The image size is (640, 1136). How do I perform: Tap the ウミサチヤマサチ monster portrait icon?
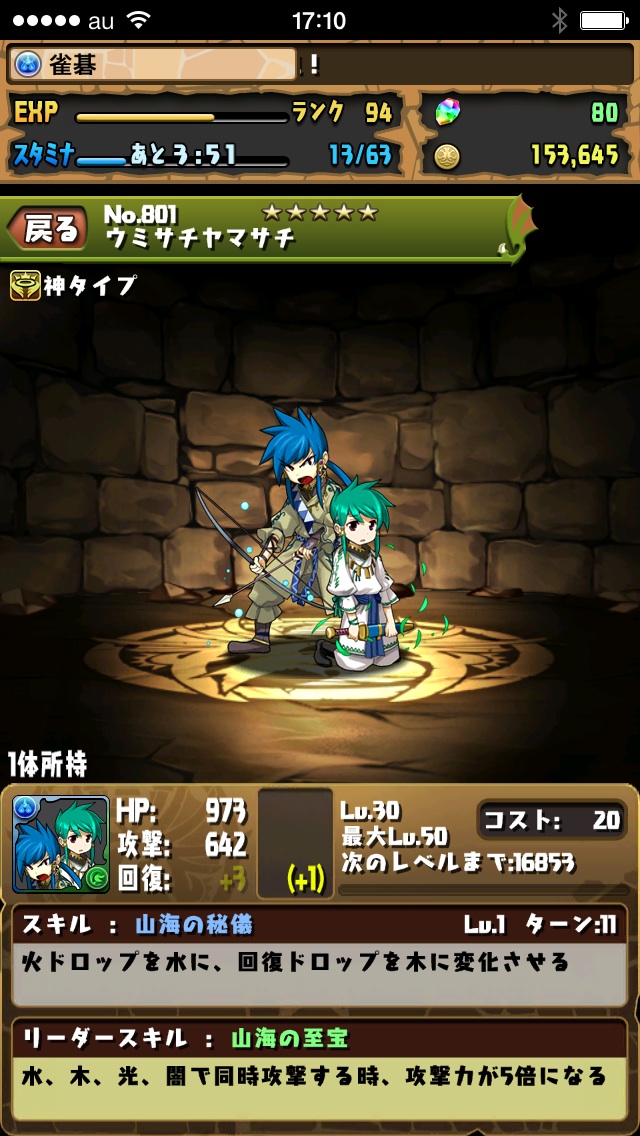(x=61, y=845)
